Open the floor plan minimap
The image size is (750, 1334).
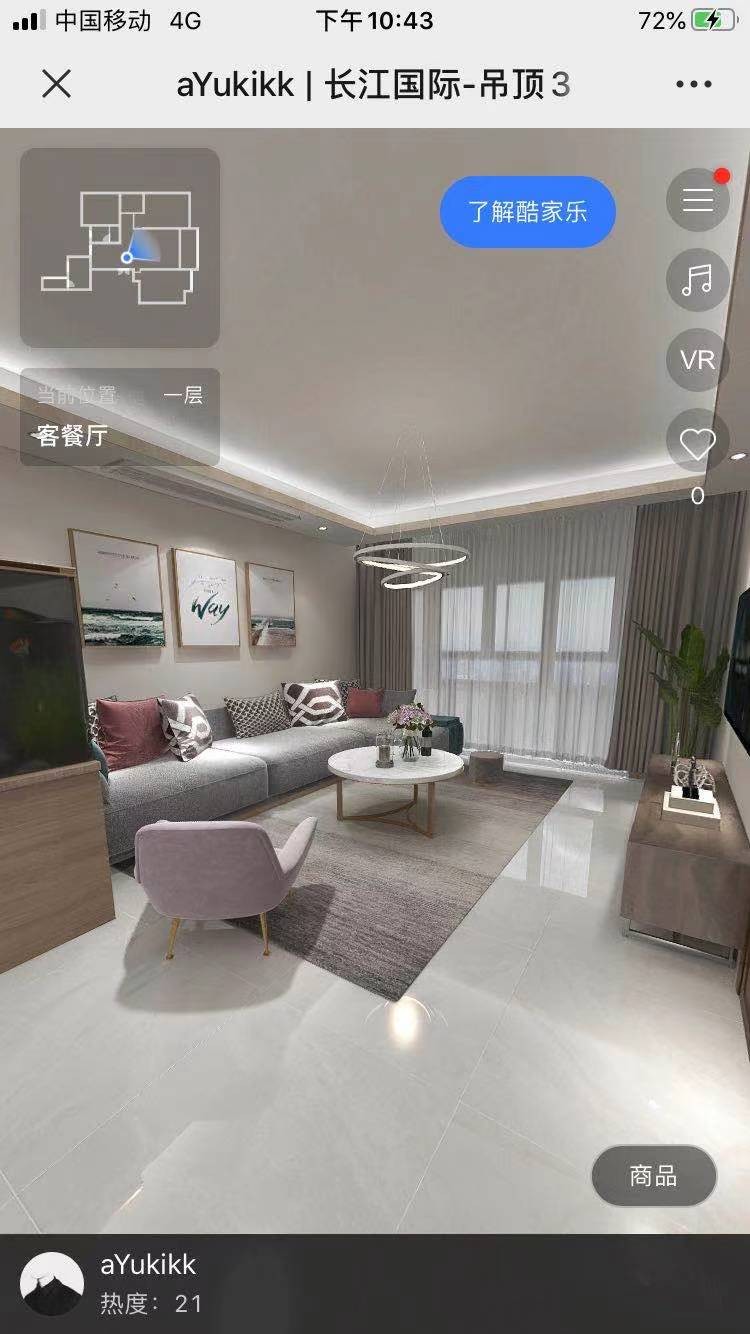[120, 248]
